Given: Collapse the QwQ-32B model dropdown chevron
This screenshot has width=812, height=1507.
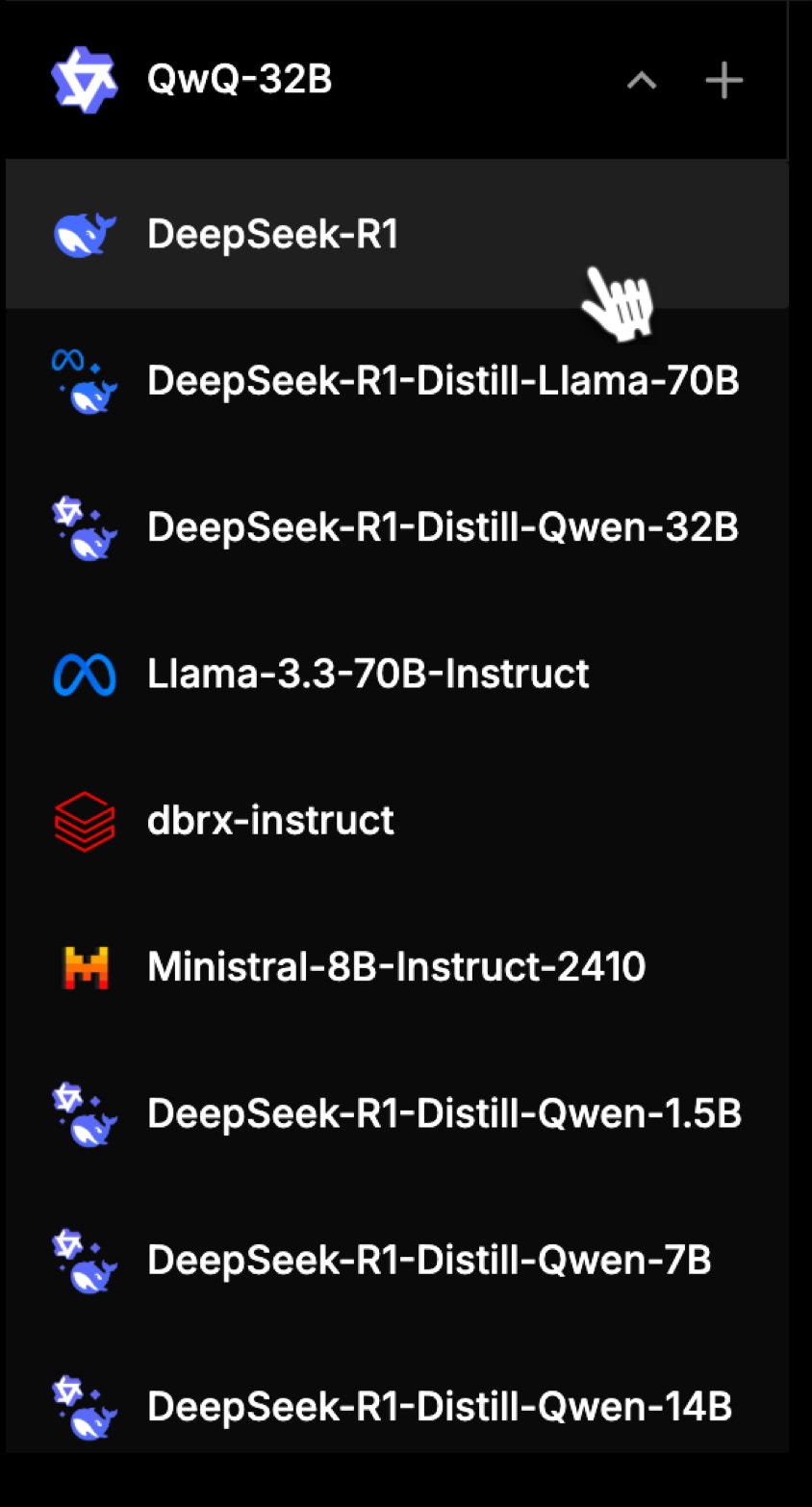Looking at the screenshot, I should point(642,81).
